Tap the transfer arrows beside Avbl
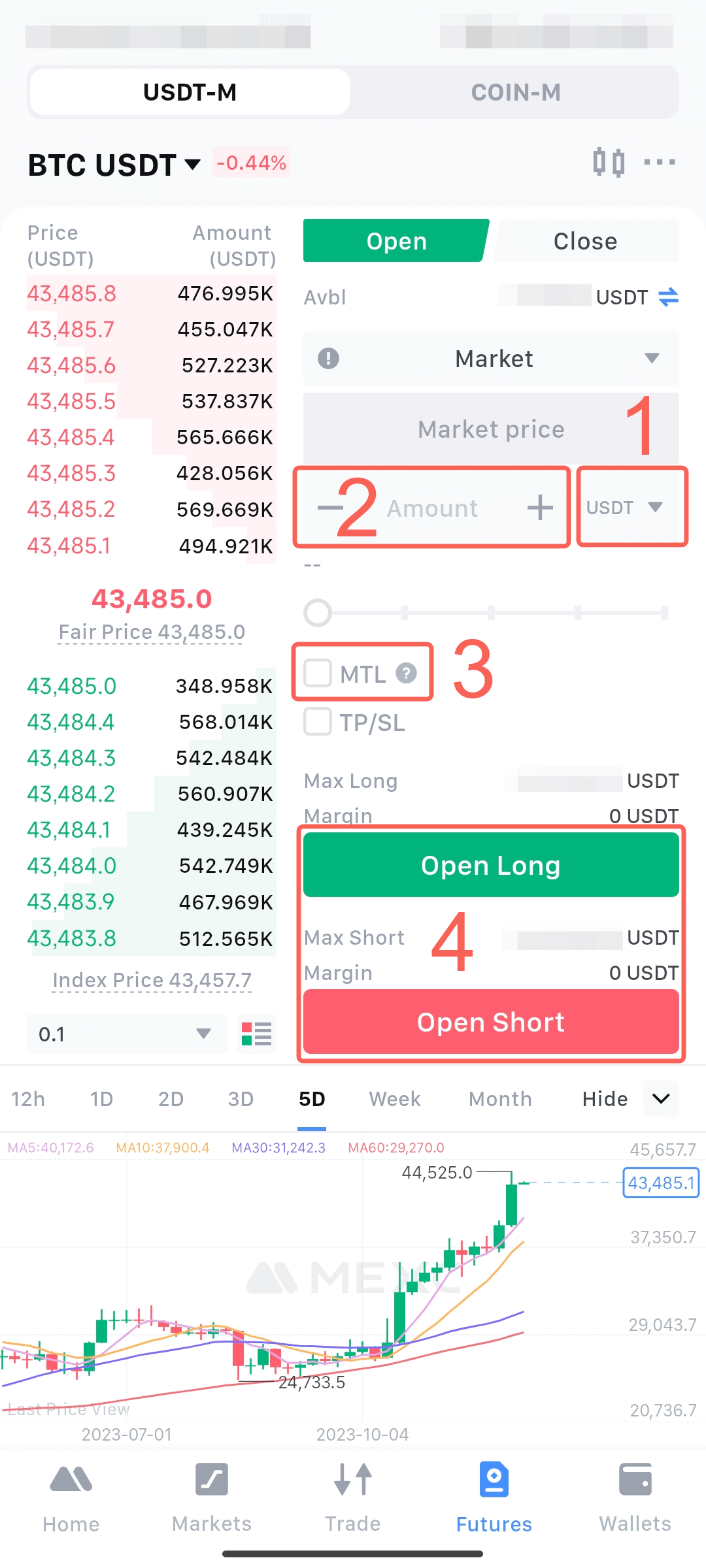 click(x=668, y=297)
